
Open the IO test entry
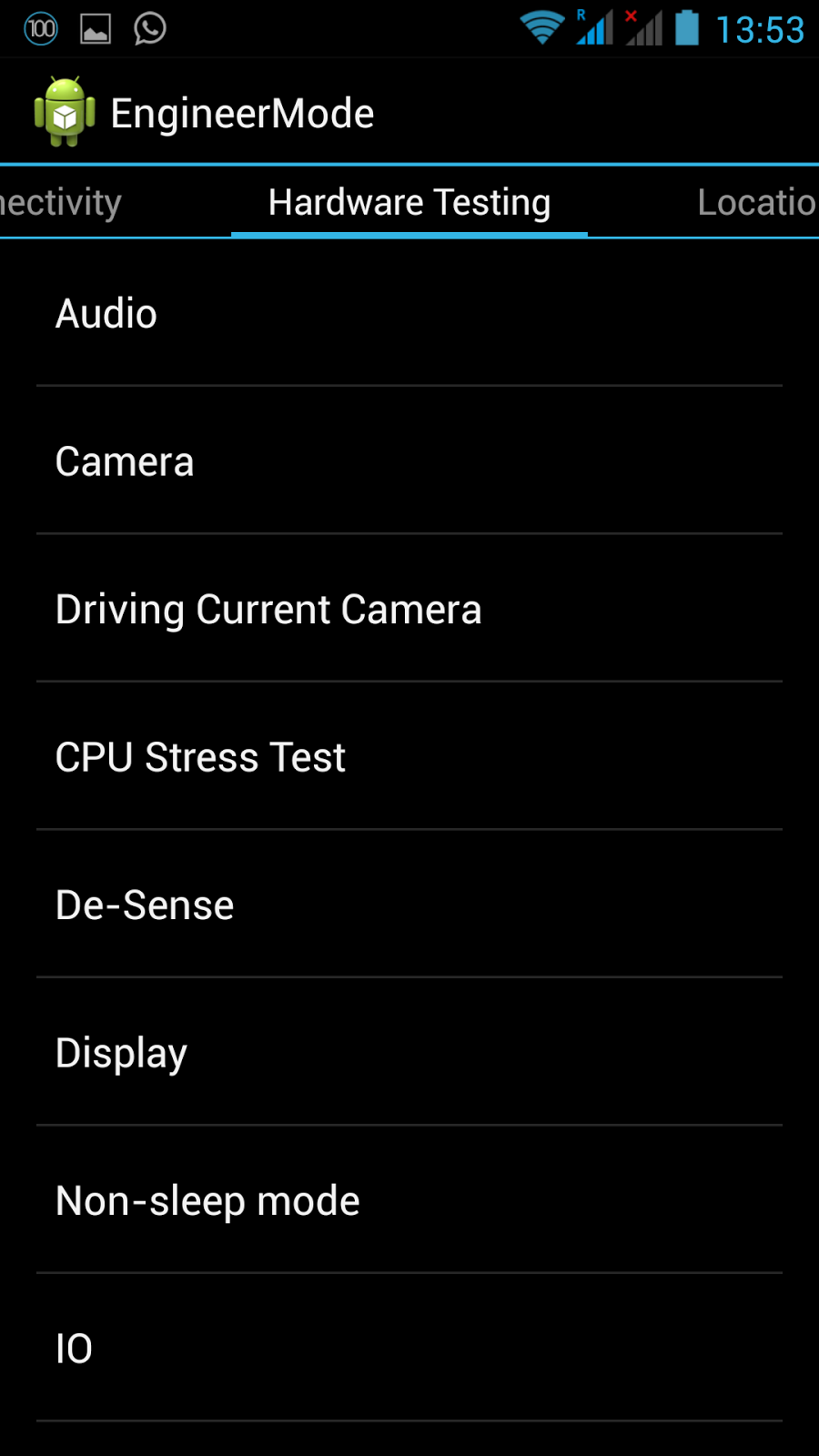coord(409,1349)
